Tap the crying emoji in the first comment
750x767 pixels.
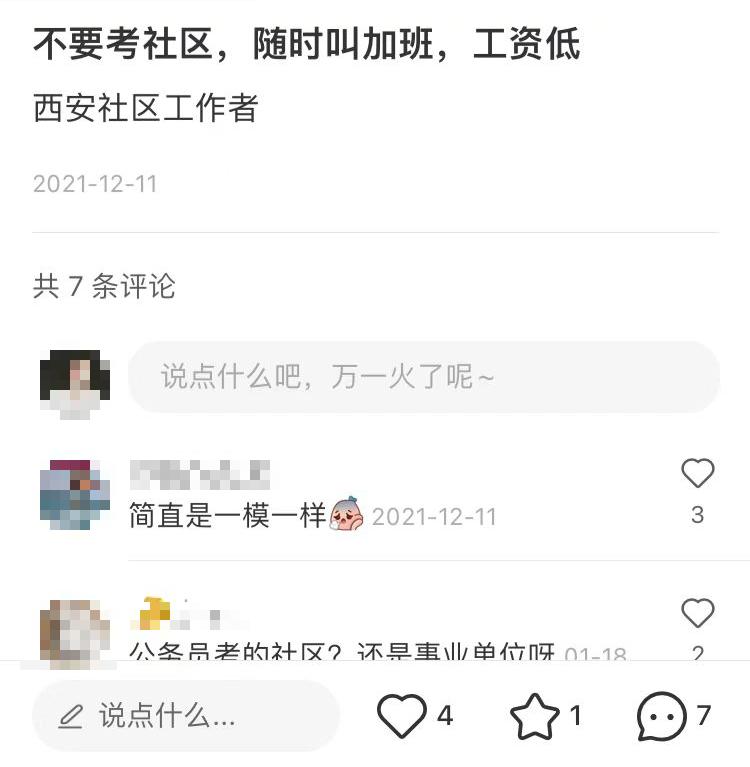click(x=345, y=510)
